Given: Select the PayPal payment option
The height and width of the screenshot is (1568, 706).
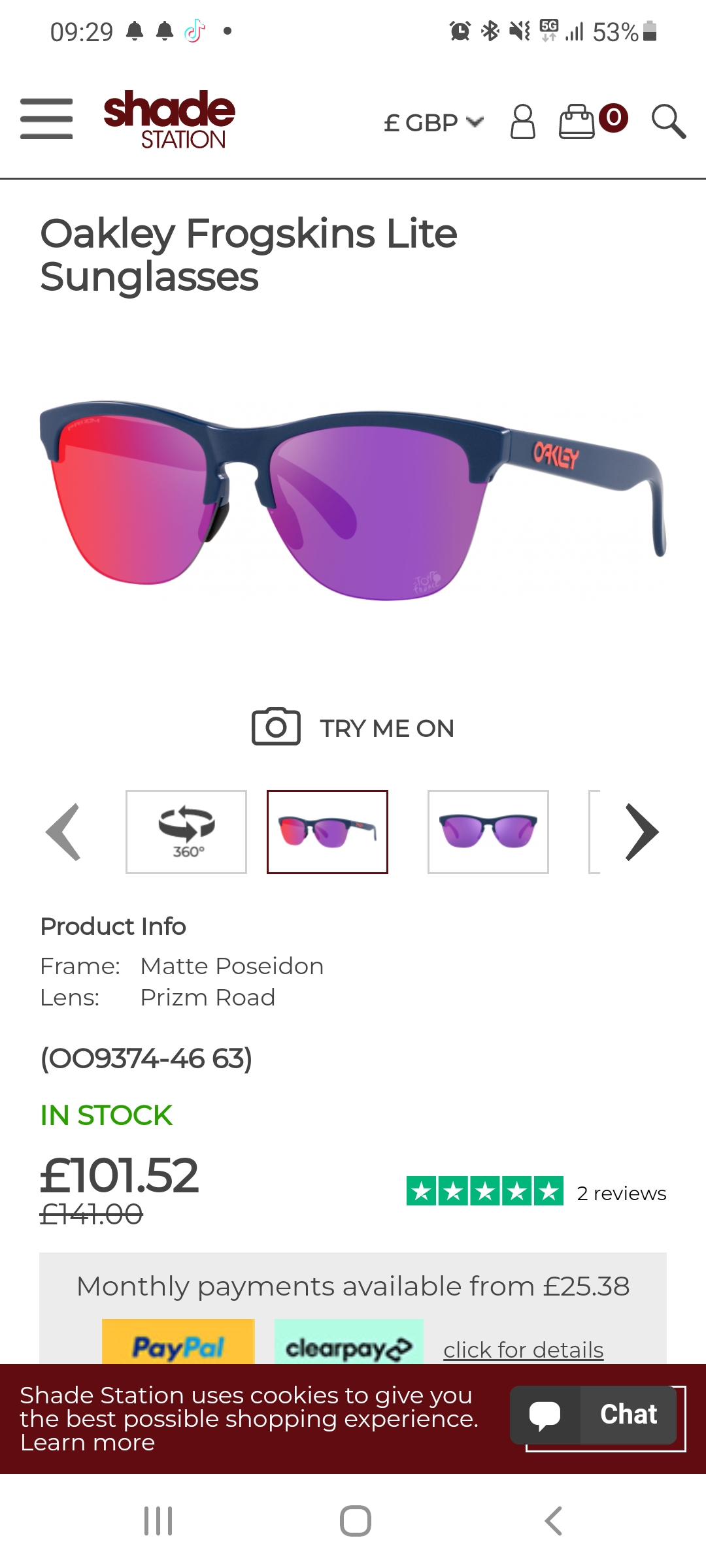Looking at the screenshot, I should pos(178,1342).
